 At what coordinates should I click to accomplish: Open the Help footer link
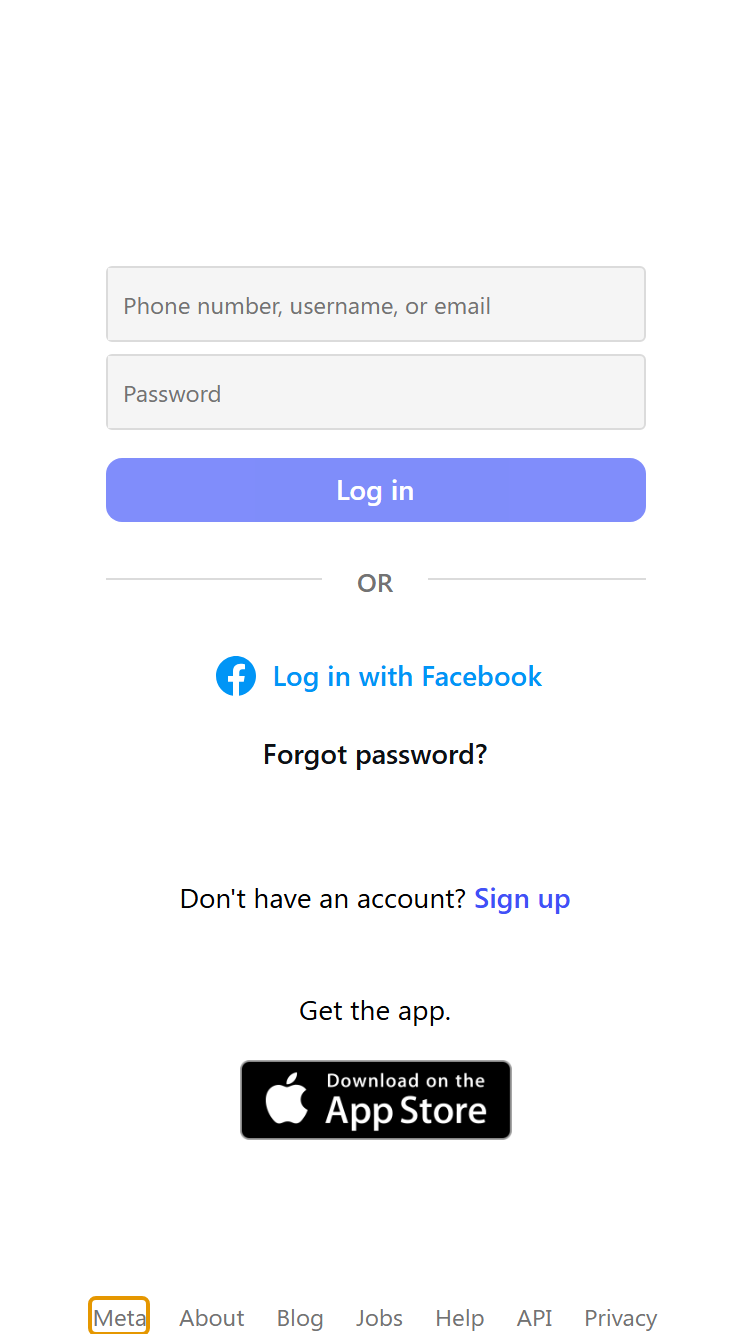coord(460,1318)
